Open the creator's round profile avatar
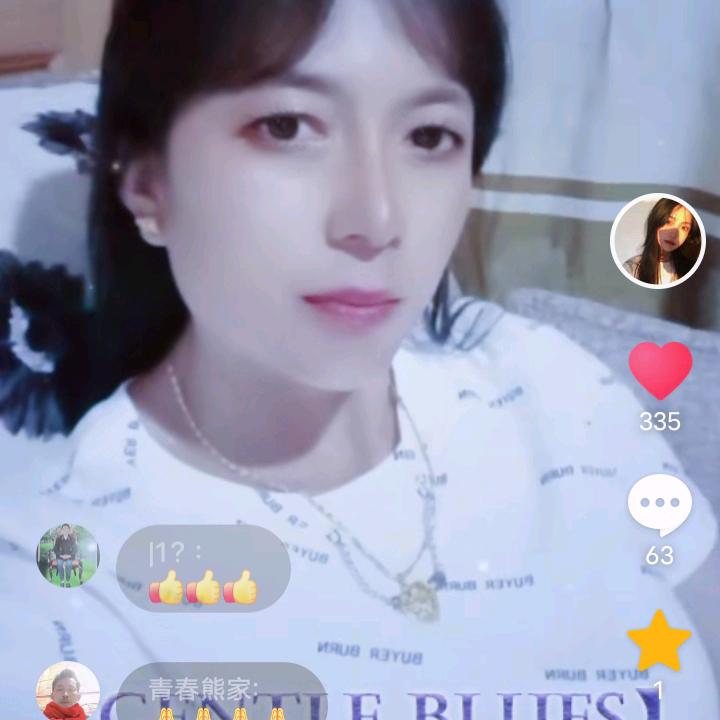 click(658, 241)
